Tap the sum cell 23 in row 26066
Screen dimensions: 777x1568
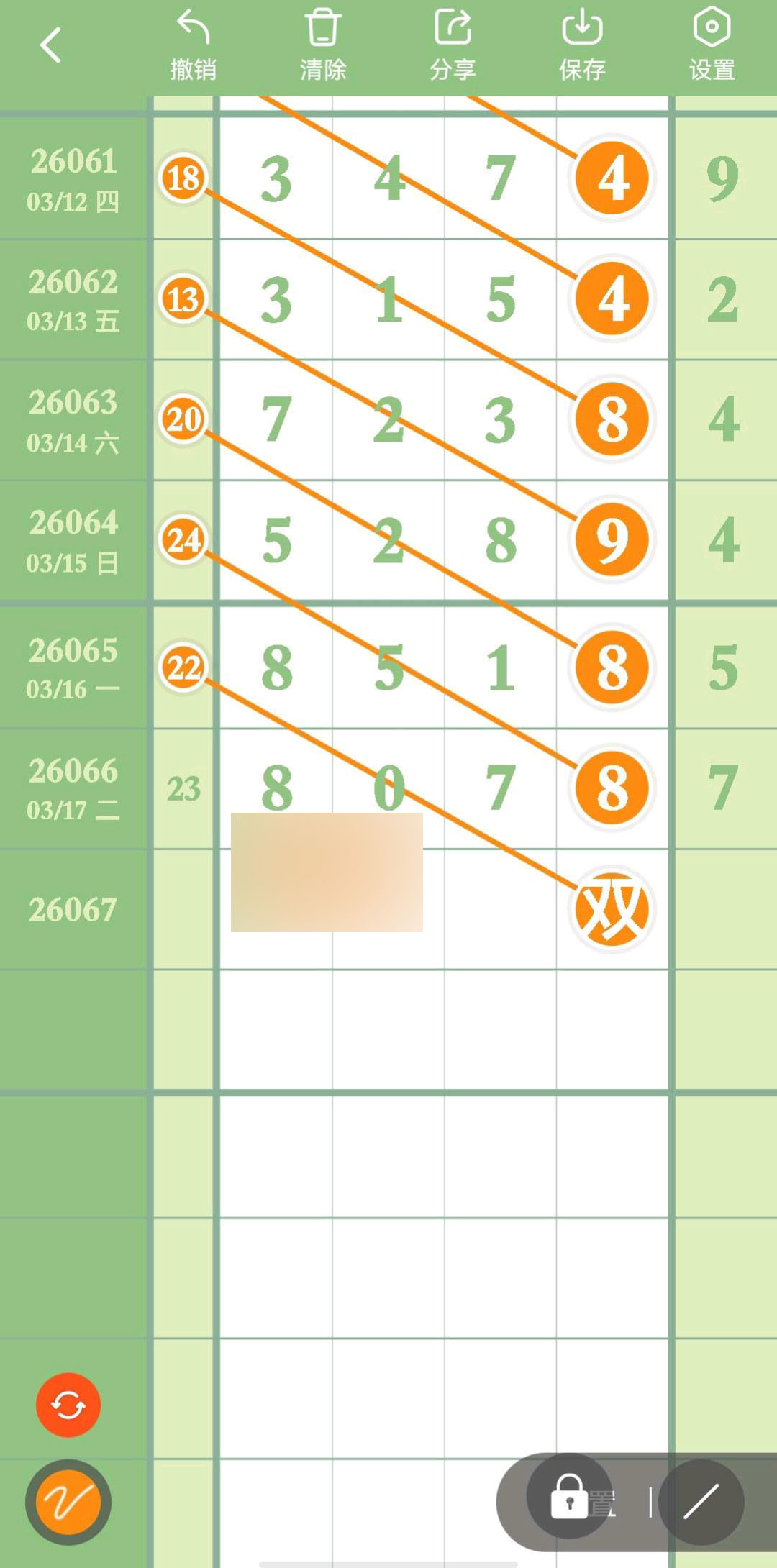click(183, 788)
